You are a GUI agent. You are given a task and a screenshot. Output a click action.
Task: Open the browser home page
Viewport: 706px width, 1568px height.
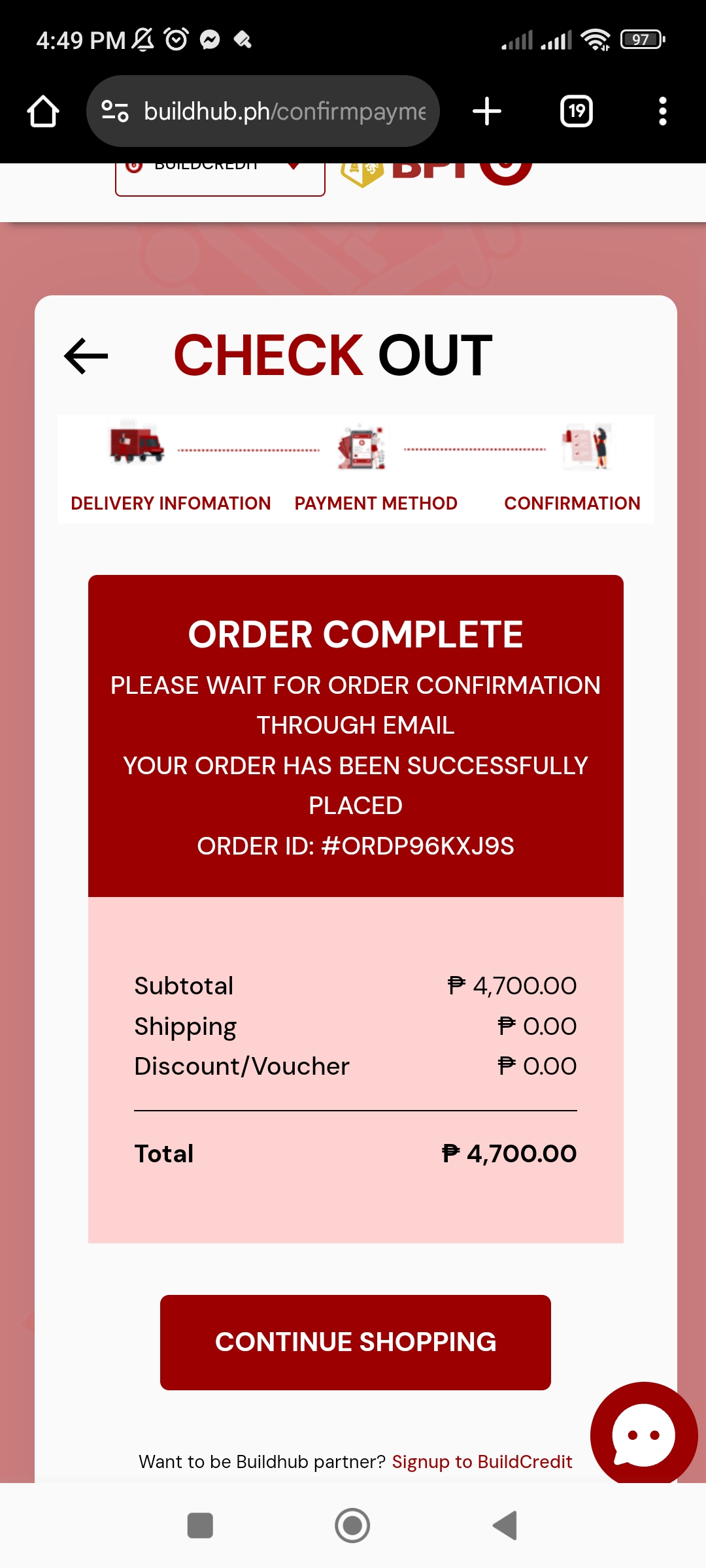[x=43, y=111]
